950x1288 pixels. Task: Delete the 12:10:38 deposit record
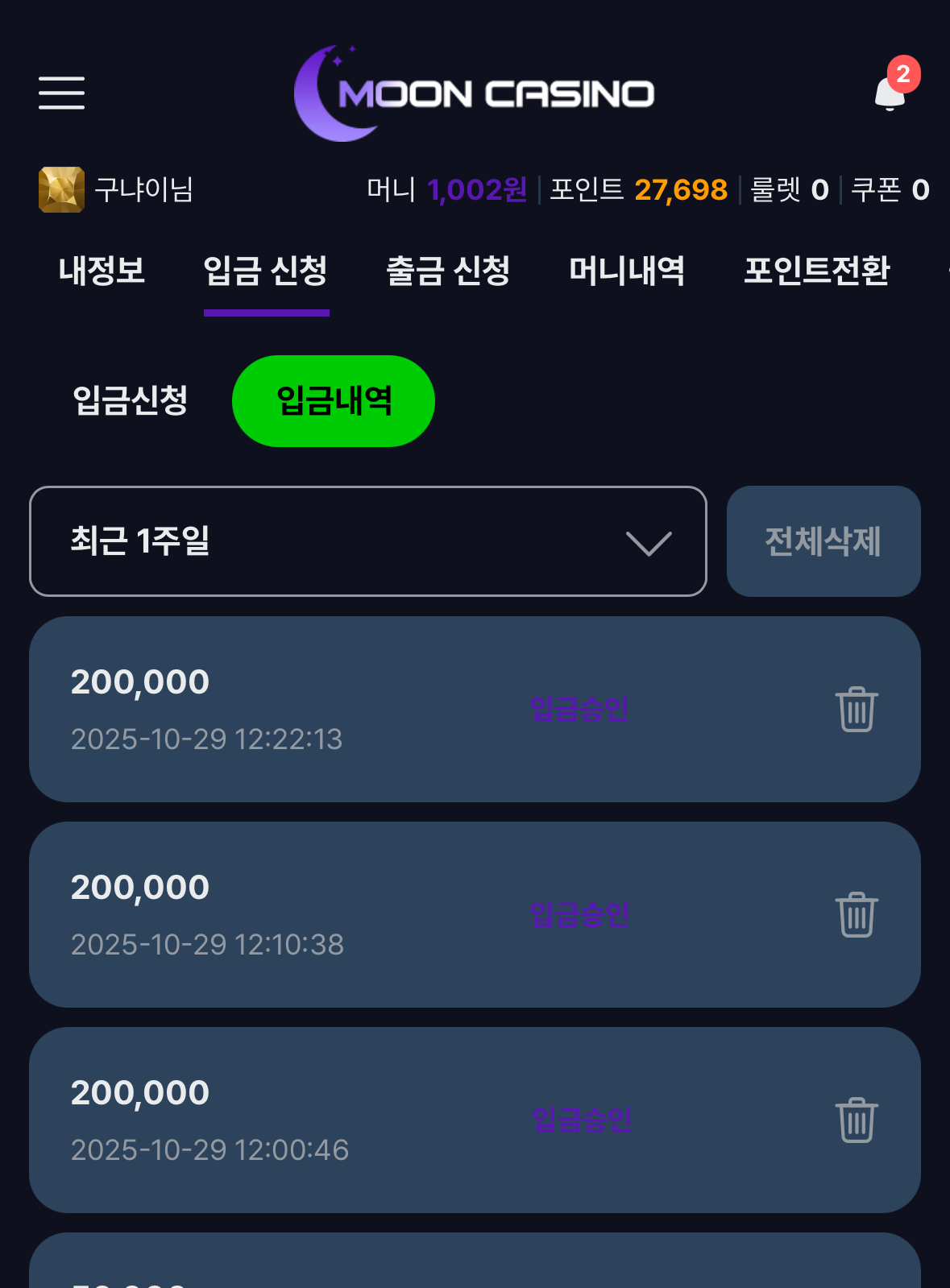point(856,915)
